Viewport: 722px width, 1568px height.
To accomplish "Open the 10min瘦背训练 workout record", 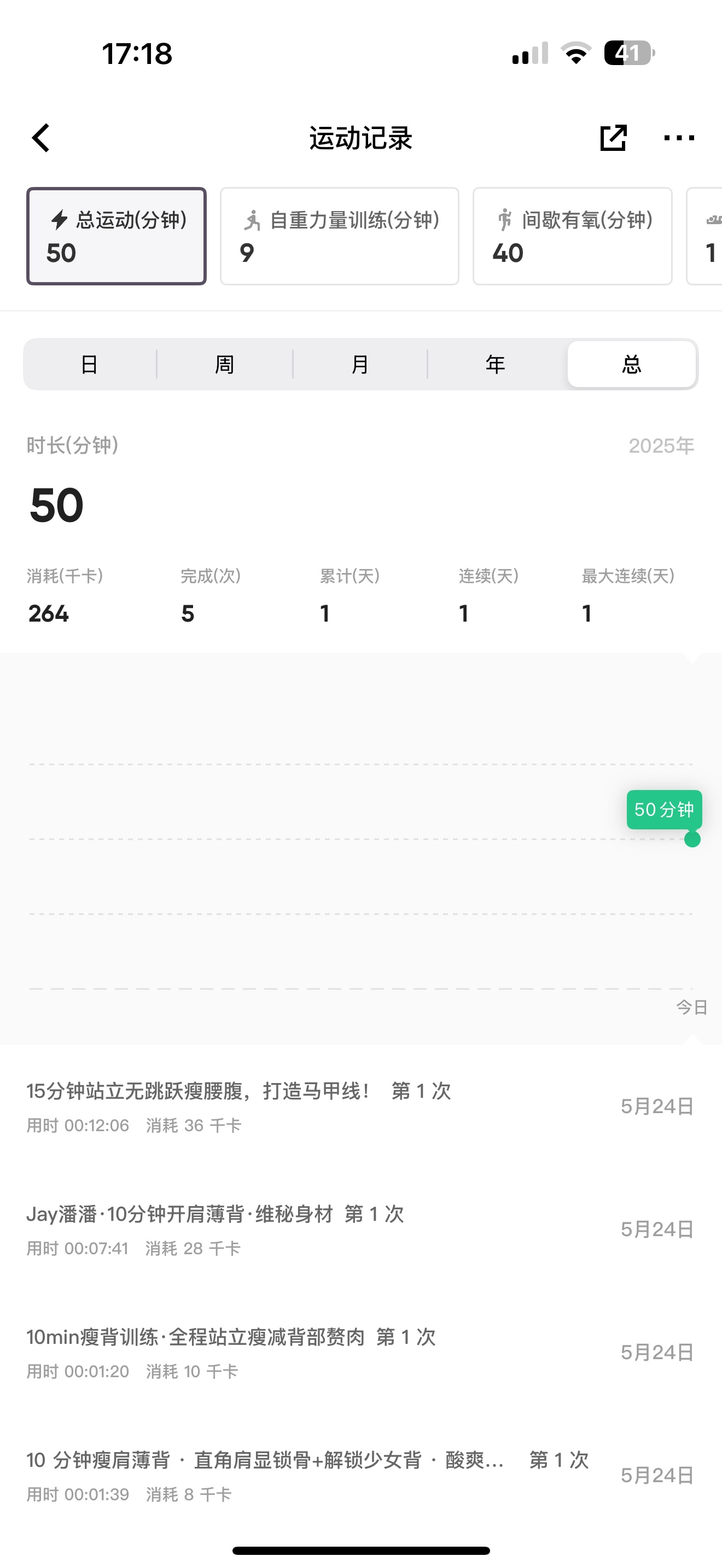I will point(361,1353).
